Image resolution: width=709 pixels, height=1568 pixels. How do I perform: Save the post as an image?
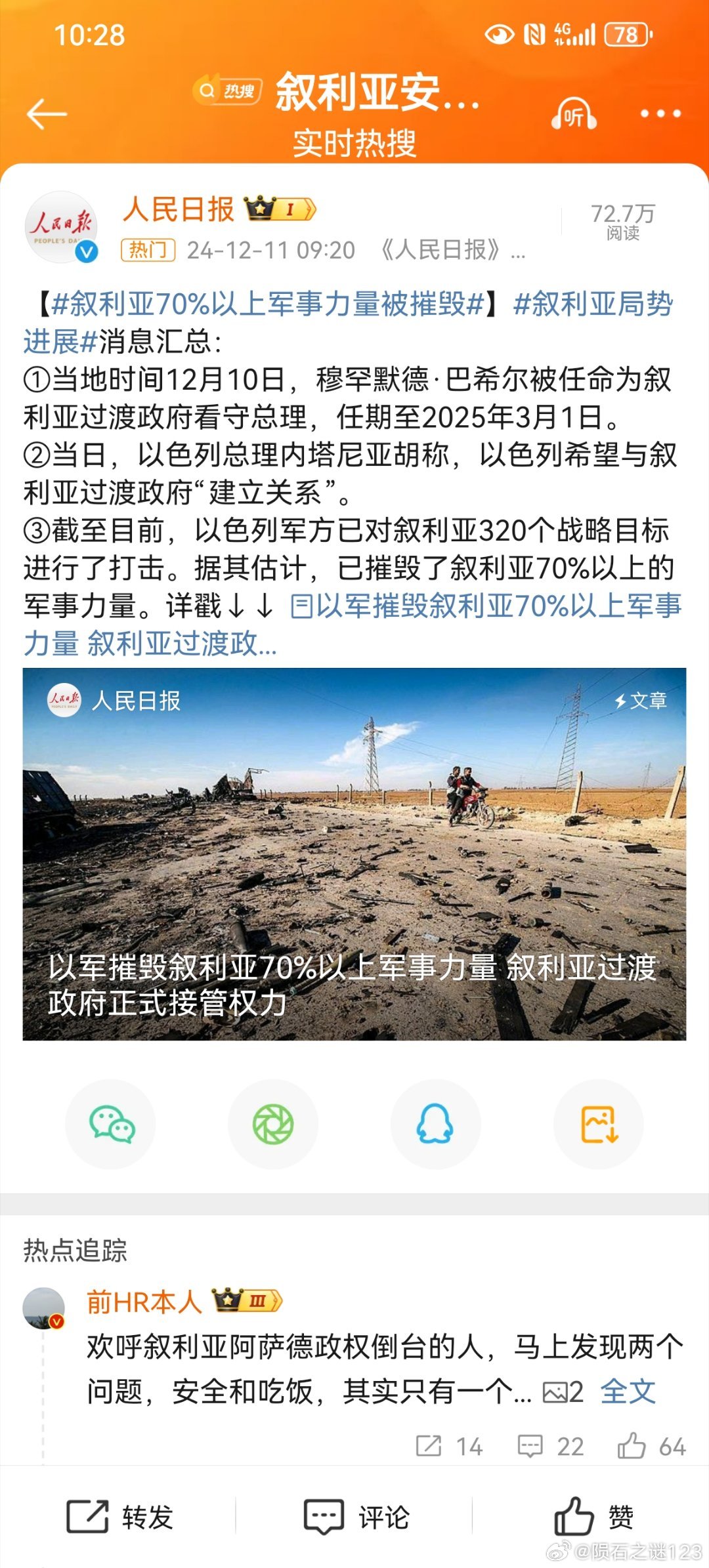coord(599,1124)
